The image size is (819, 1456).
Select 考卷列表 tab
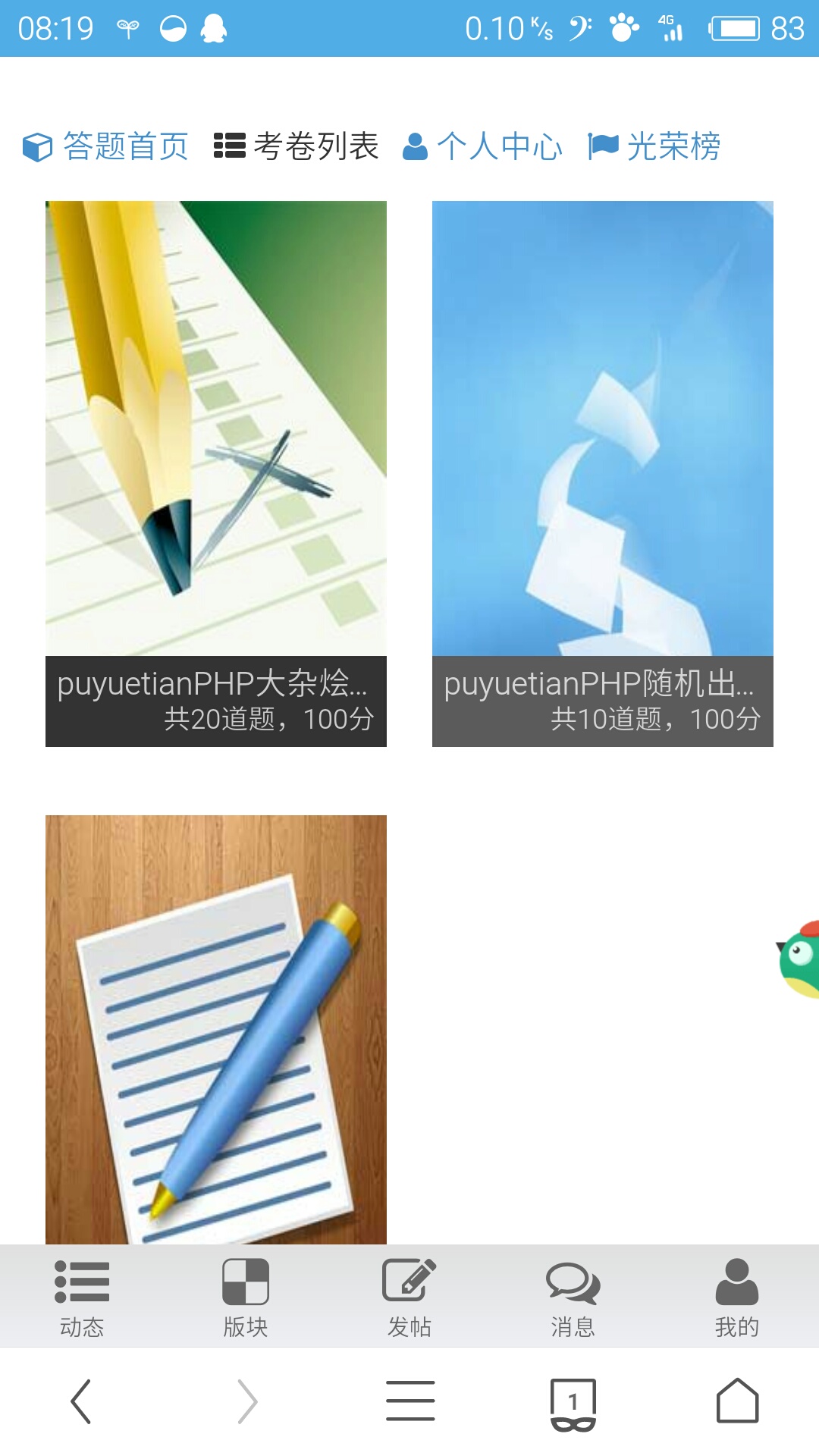tap(296, 146)
